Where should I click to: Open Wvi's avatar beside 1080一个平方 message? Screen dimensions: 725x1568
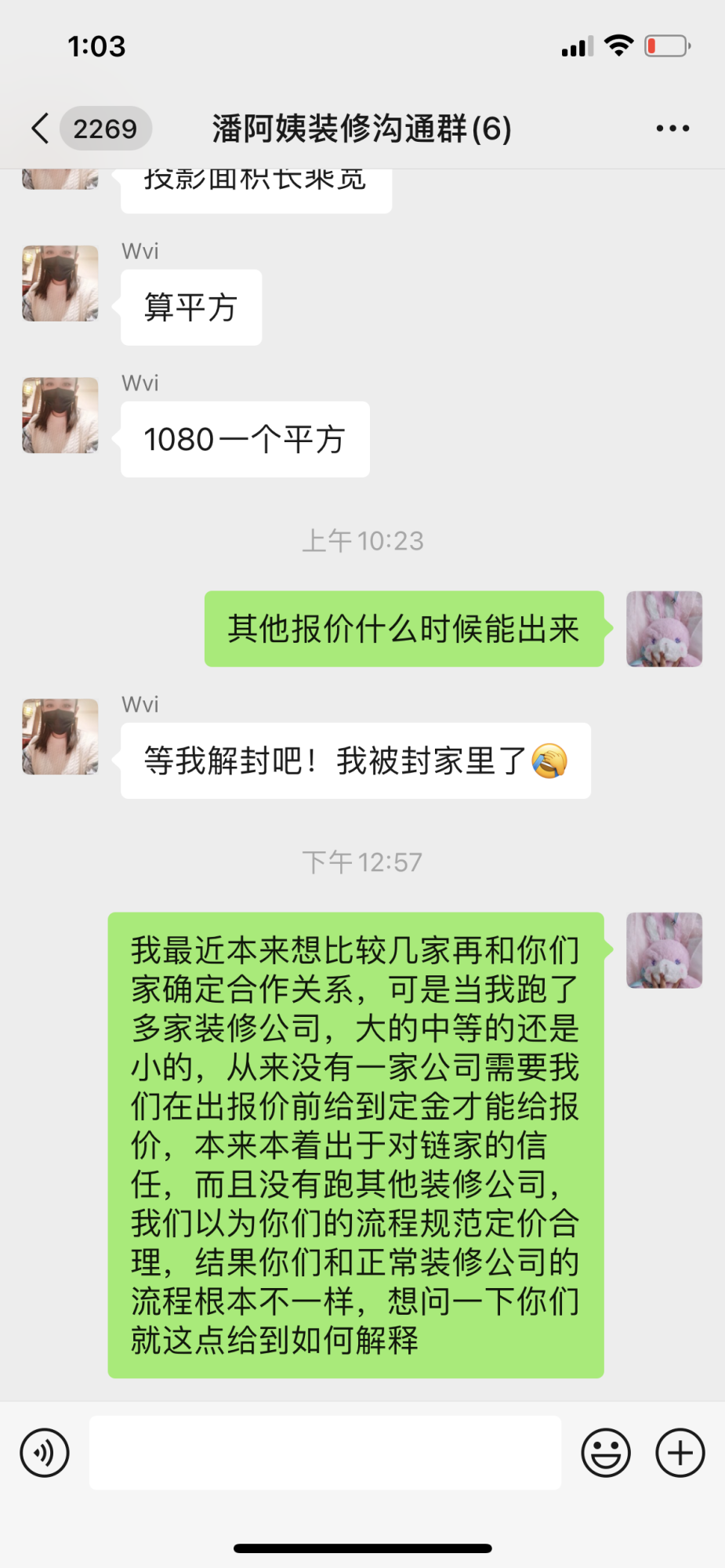pos(60,416)
